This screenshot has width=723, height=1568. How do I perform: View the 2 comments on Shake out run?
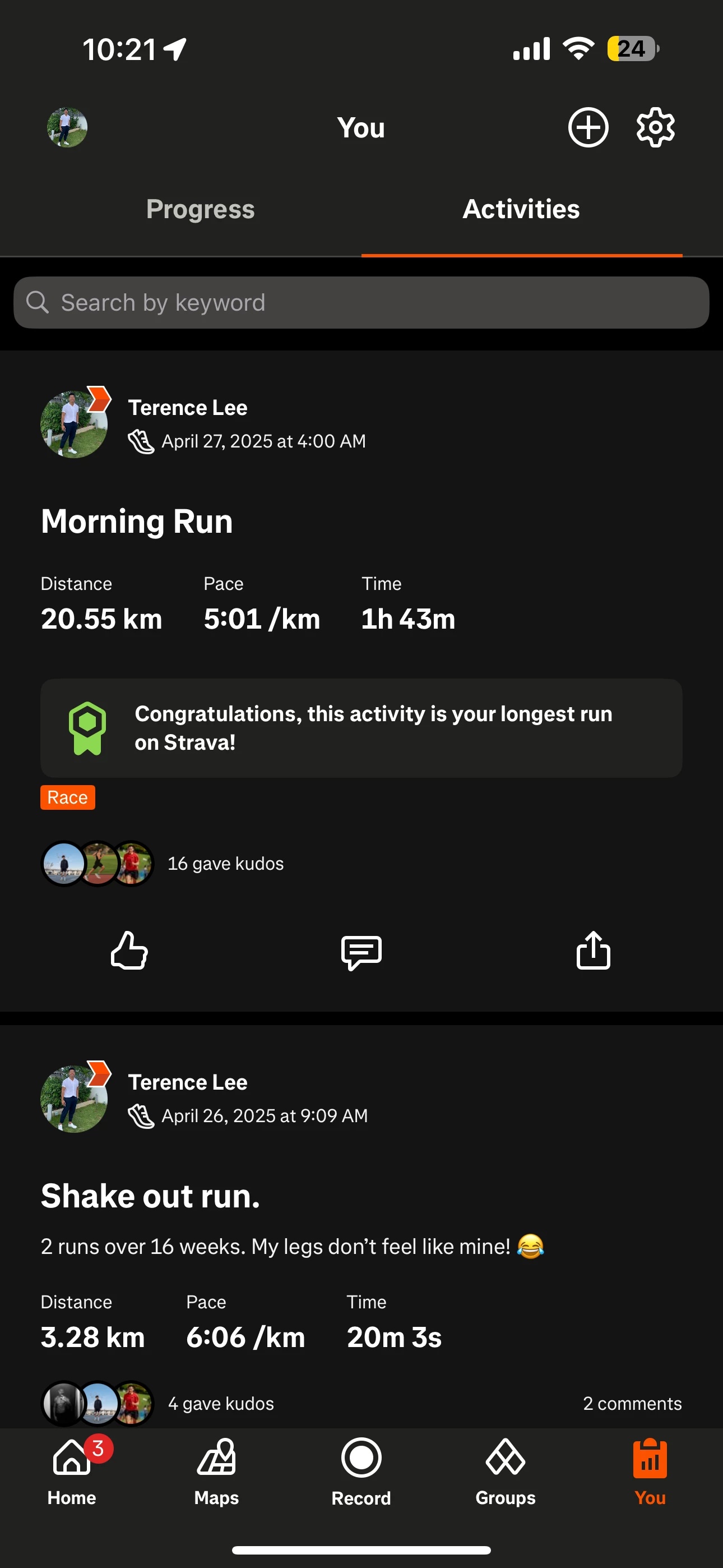632,1403
